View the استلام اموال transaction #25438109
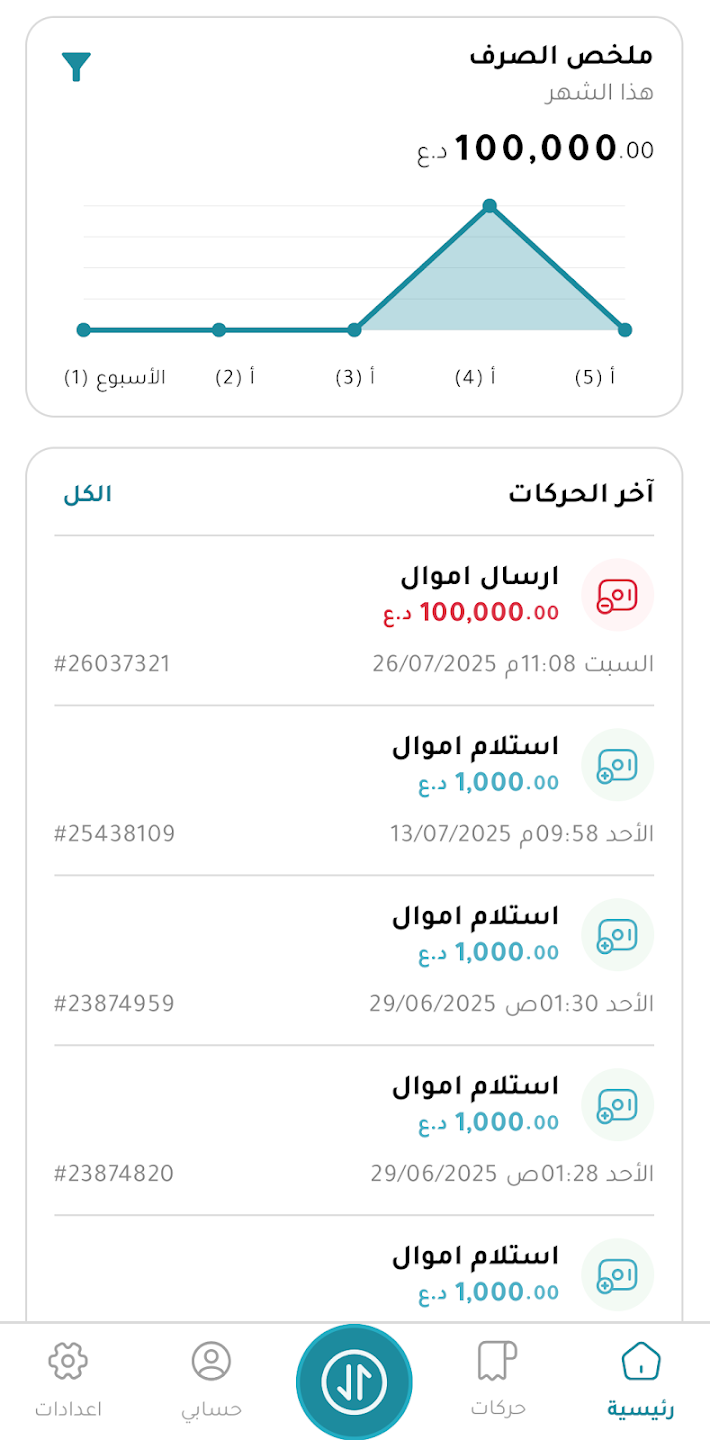 pos(354,790)
